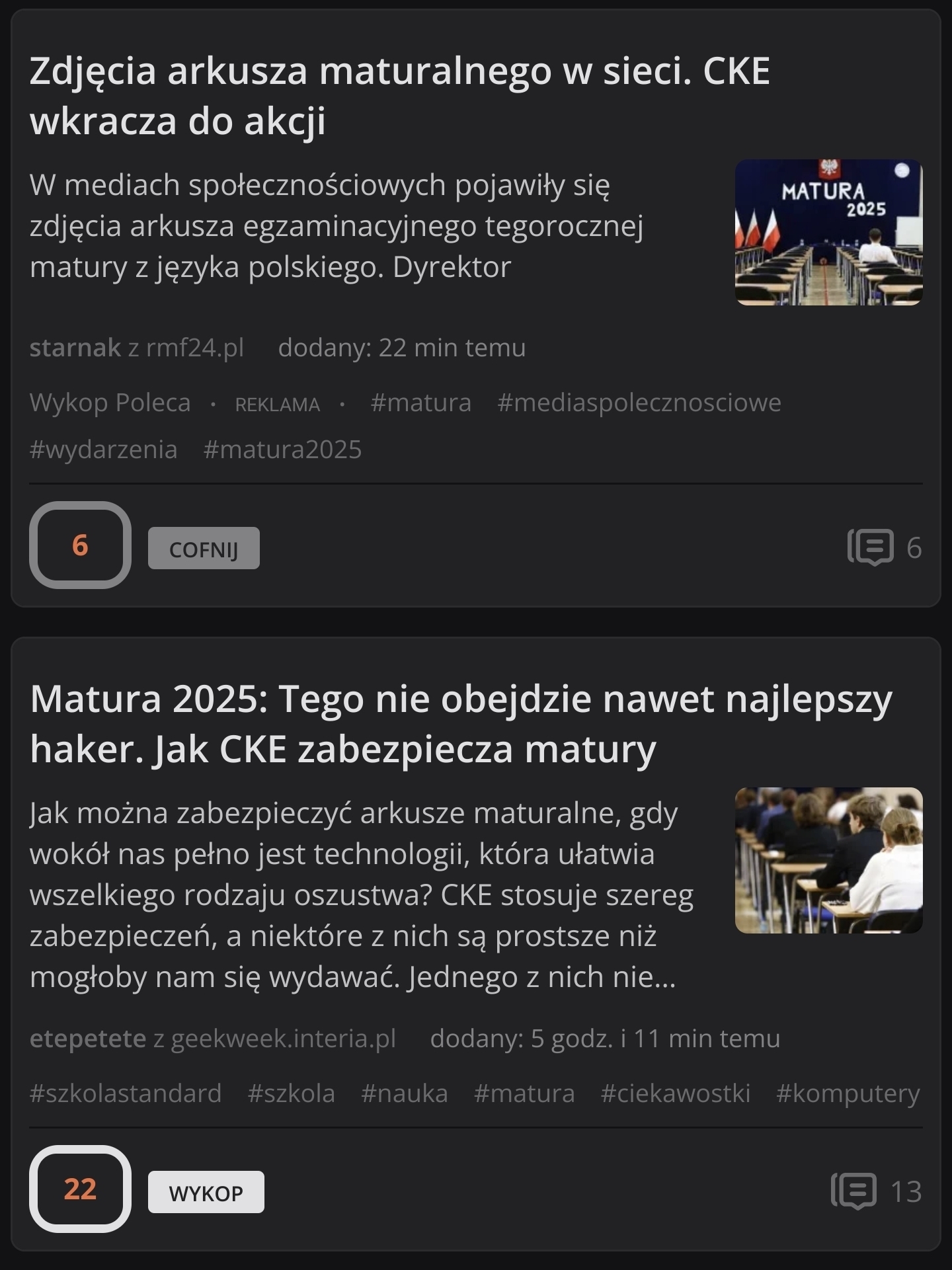Image resolution: width=952 pixels, height=1270 pixels.
Task: Open the #wydarzenia tag
Action: point(104,450)
